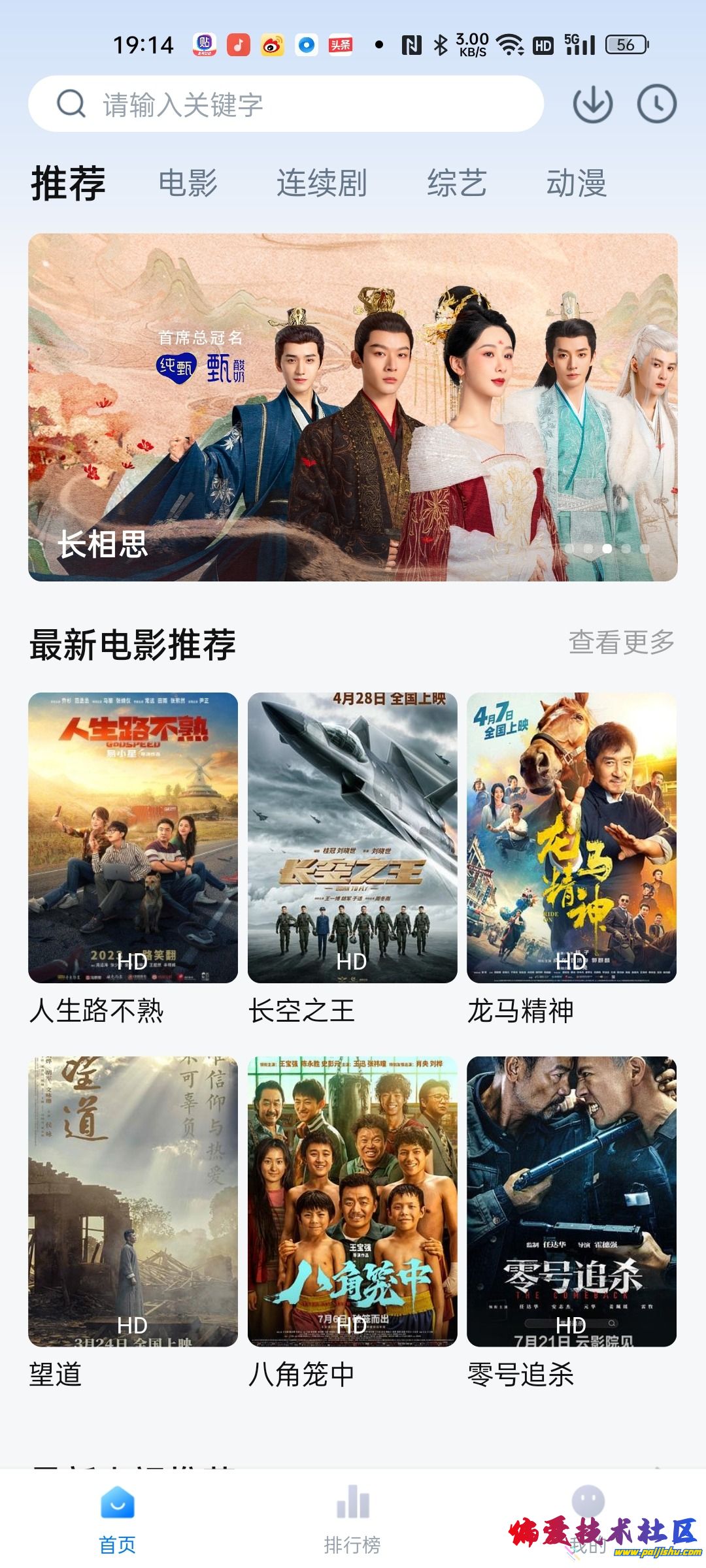Switch to the 电影 tab
Image resolution: width=706 pixels, height=1568 pixels.
188,183
